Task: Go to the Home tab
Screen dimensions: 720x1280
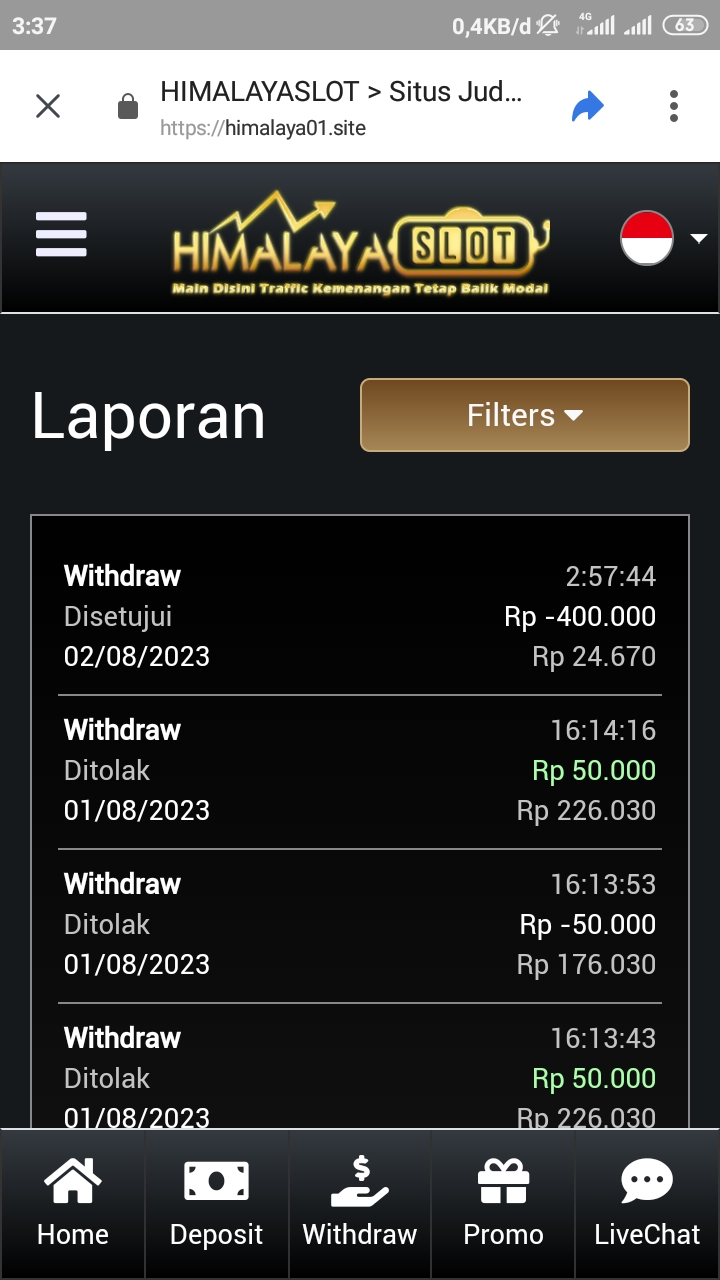Action: pos(72,1204)
